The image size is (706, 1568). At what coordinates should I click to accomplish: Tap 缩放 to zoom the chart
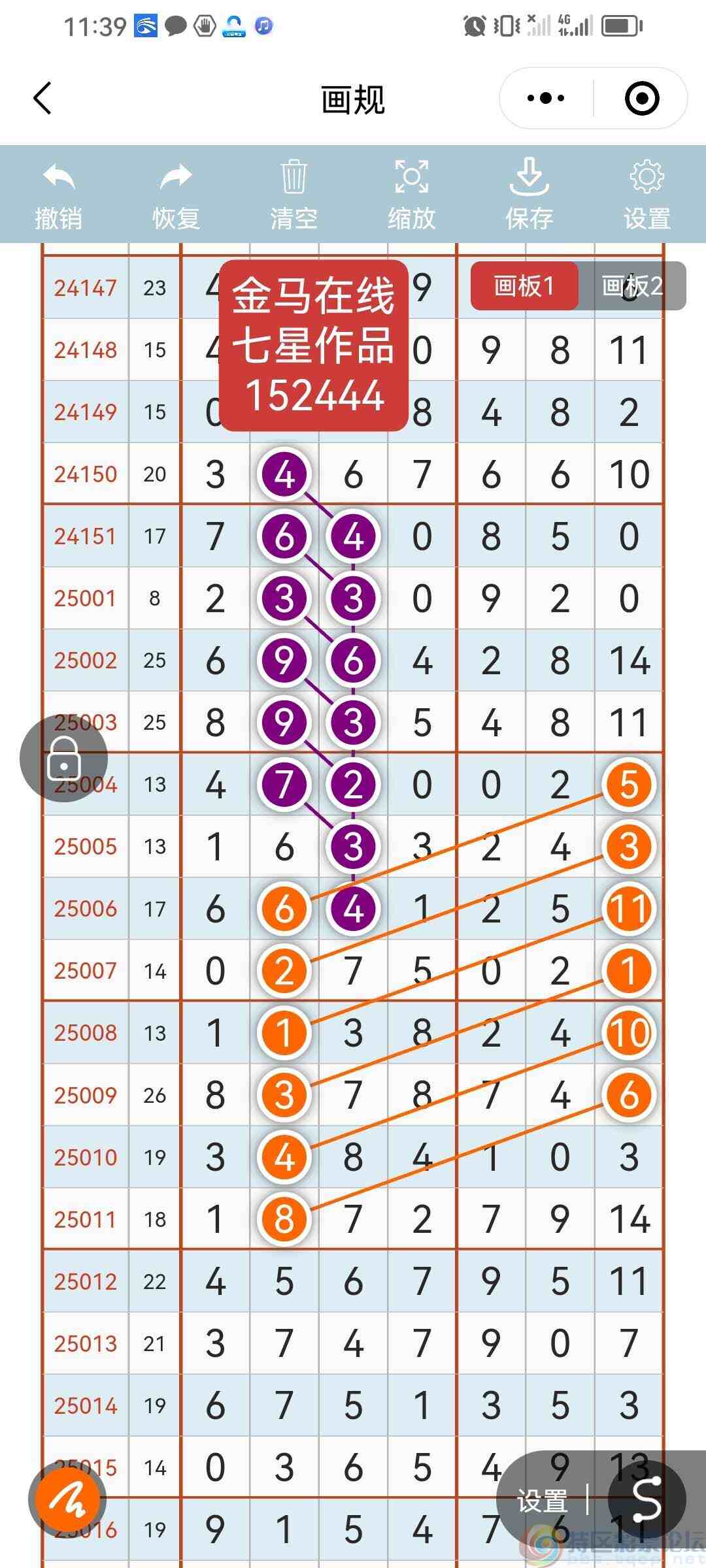(x=411, y=195)
